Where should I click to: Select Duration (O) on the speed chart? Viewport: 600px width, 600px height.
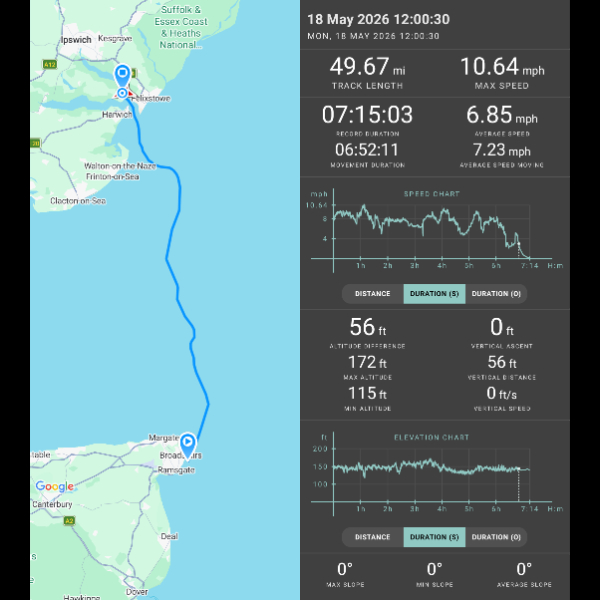point(496,294)
